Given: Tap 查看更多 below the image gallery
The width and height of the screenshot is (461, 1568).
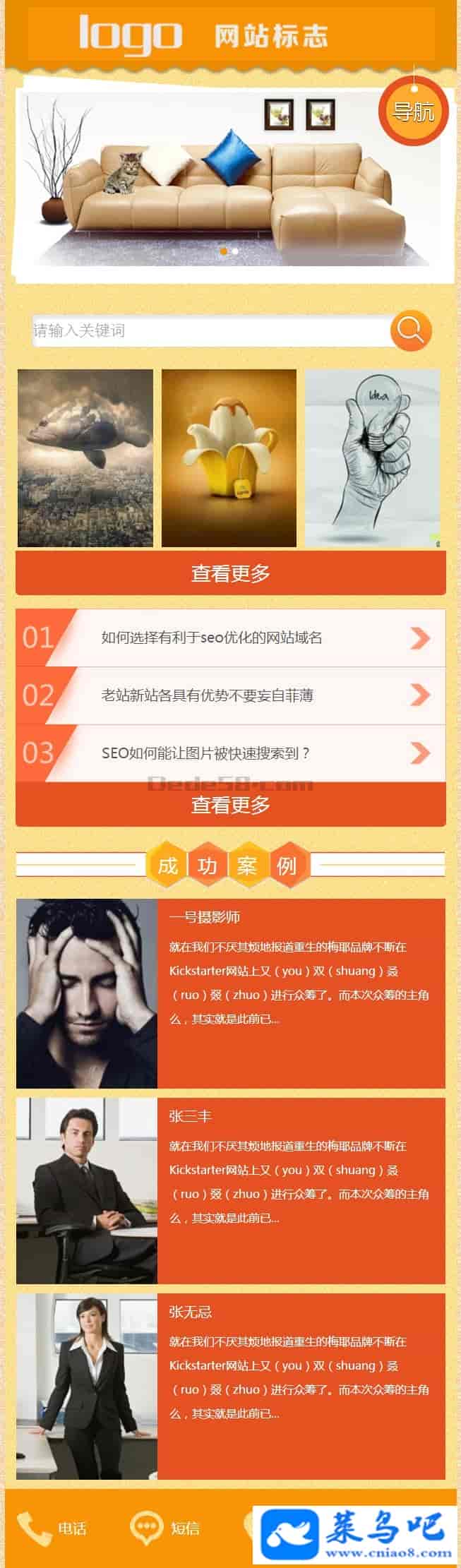Looking at the screenshot, I should pyautogui.click(x=230, y=573).
